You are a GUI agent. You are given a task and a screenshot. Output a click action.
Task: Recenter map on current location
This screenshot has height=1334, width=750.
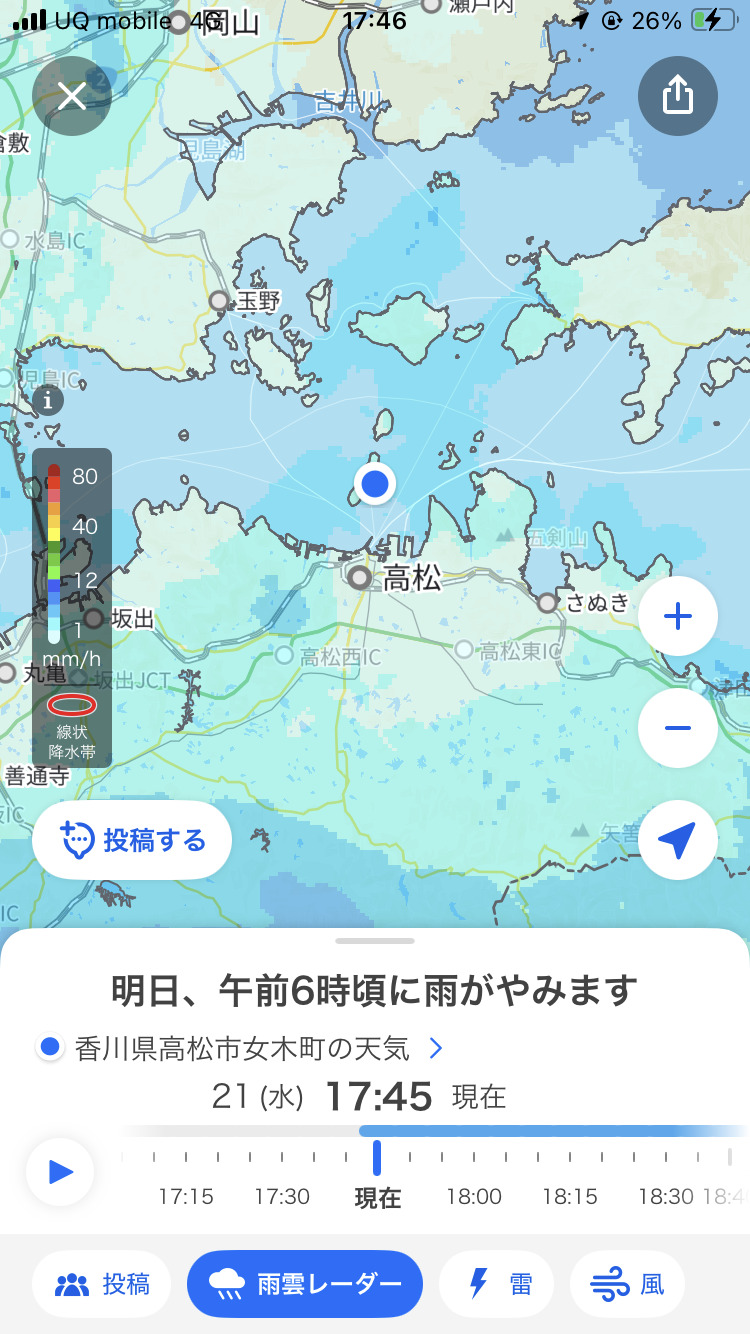(x=678, y=840)
